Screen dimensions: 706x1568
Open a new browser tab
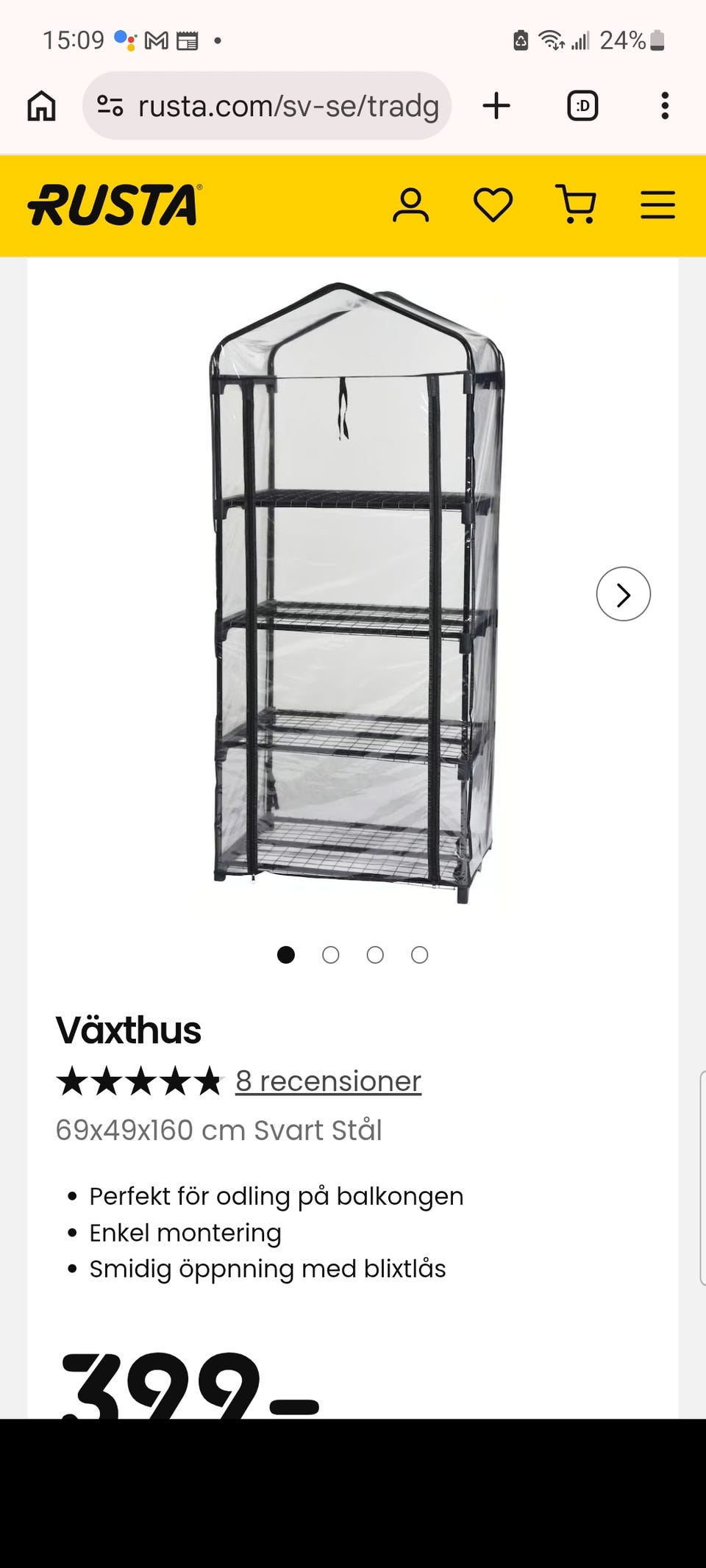pyautogui.click(x=497, y=104)
